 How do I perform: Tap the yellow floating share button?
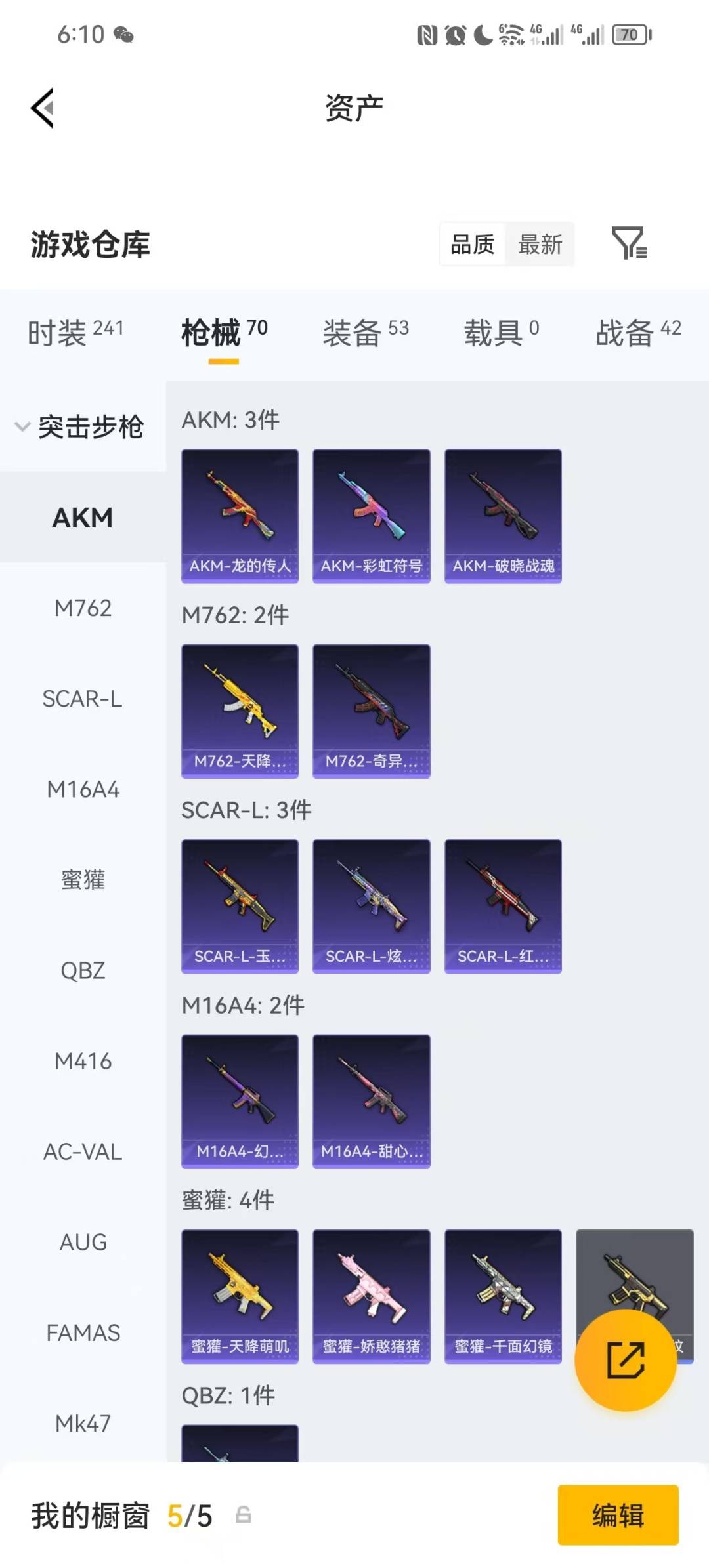tap(625, 1360)
